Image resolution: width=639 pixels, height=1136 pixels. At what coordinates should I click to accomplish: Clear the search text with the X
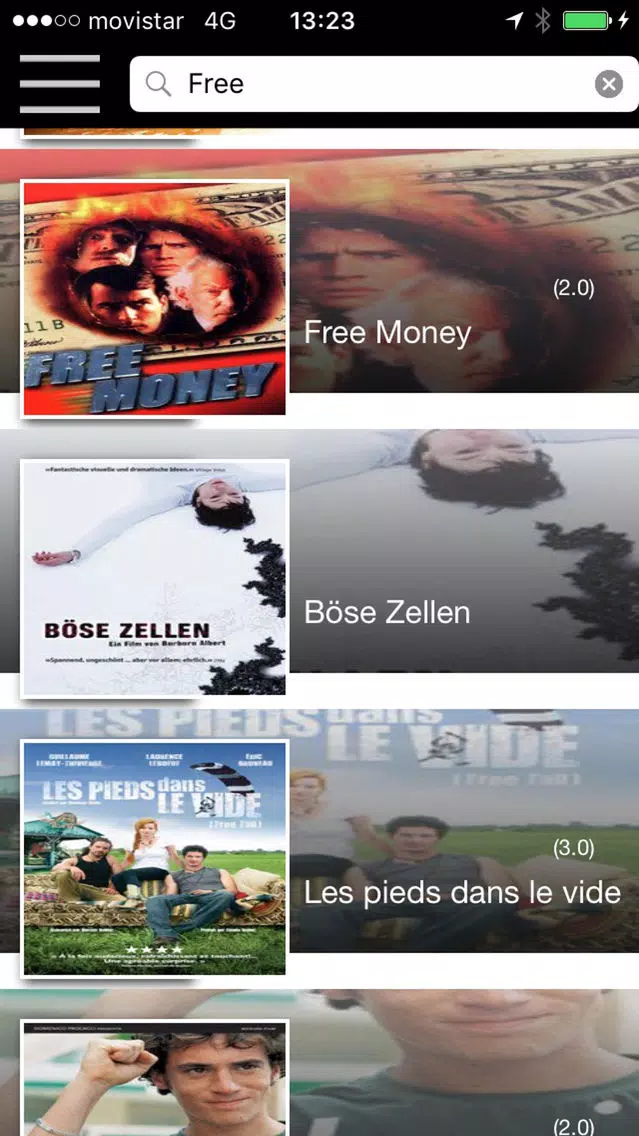609,85
